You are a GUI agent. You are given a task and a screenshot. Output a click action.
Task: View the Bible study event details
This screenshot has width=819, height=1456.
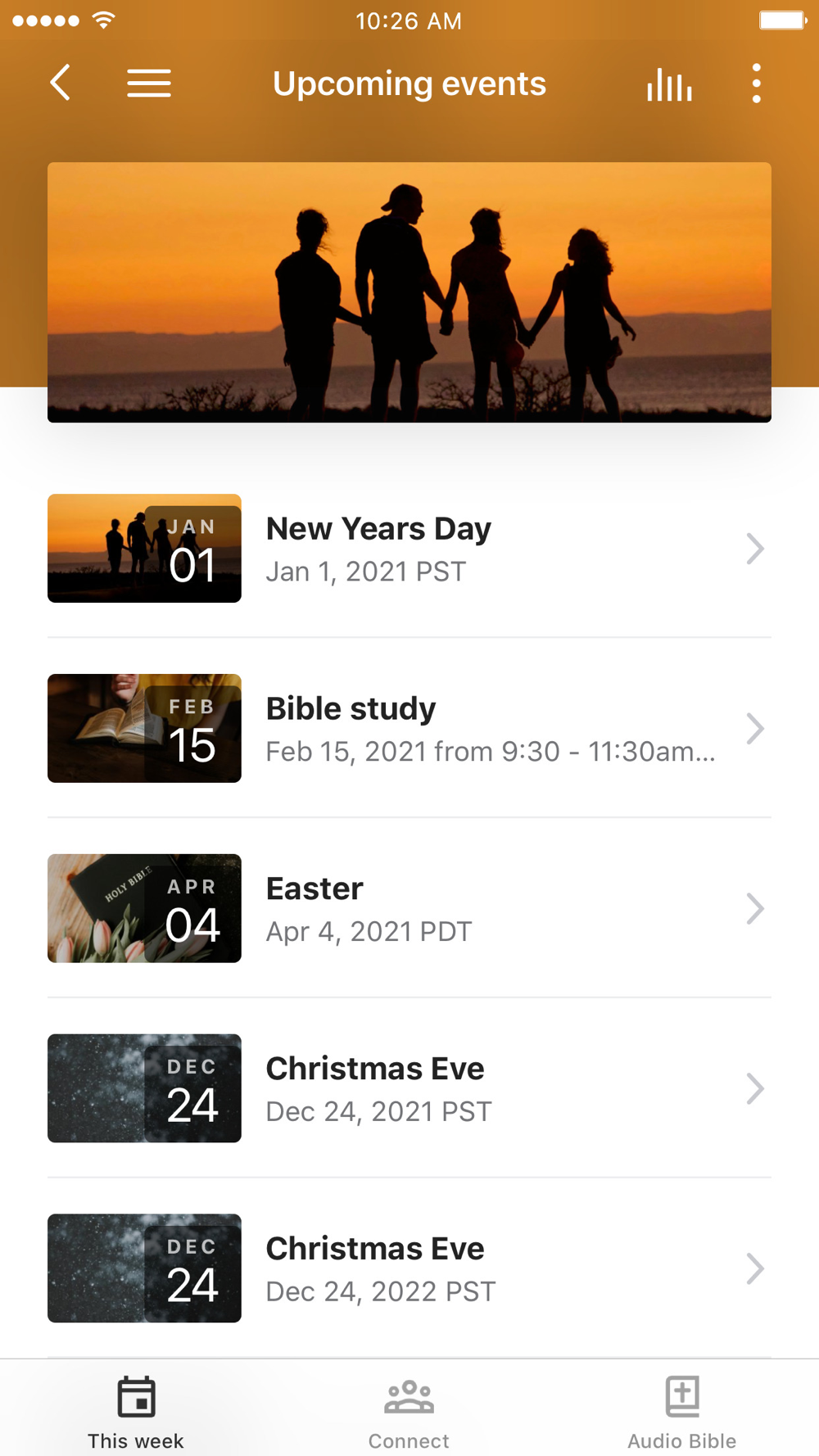(x=409, y=728)
